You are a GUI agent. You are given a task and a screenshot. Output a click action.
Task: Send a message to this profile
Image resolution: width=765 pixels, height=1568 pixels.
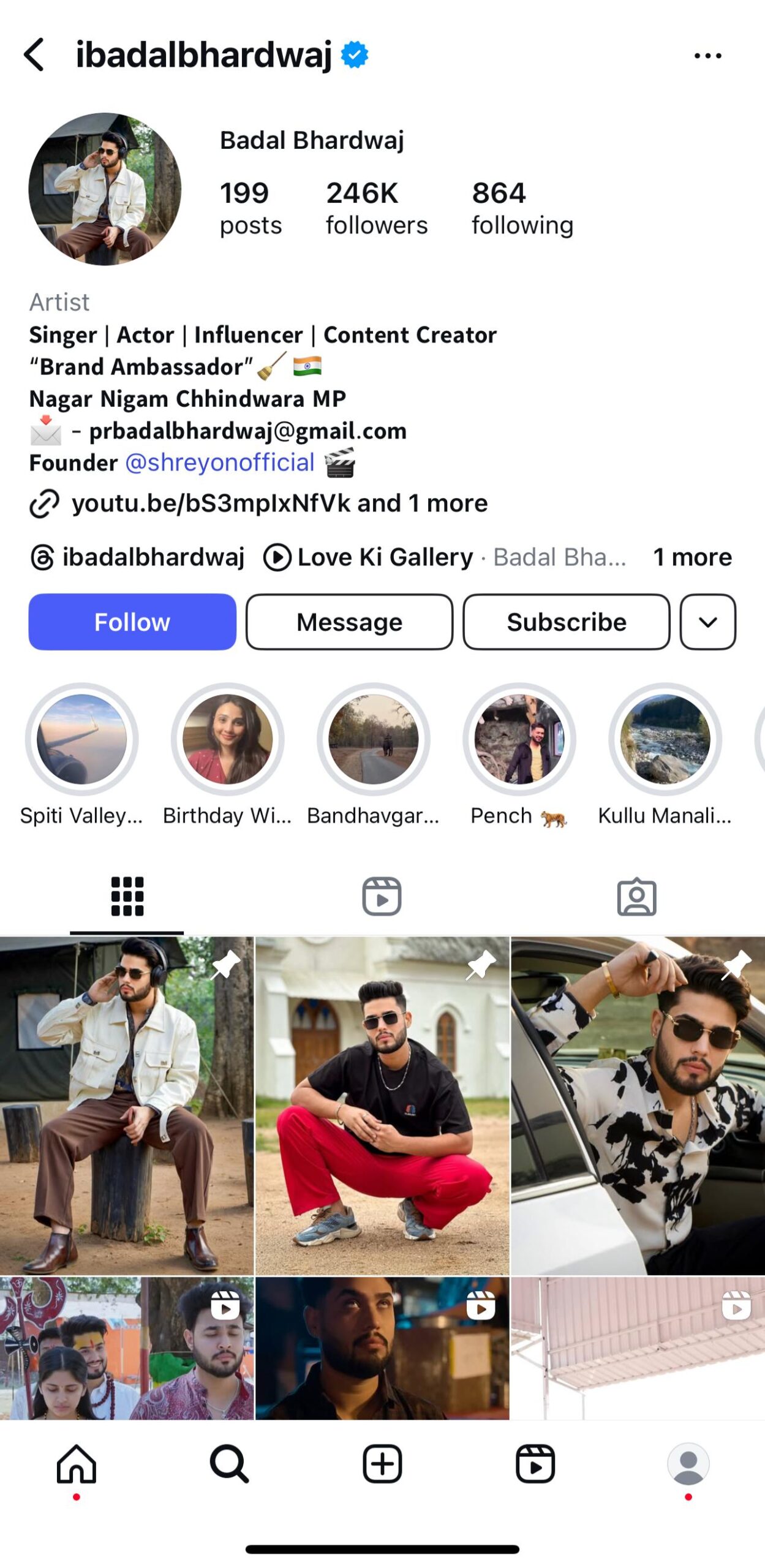349,622
